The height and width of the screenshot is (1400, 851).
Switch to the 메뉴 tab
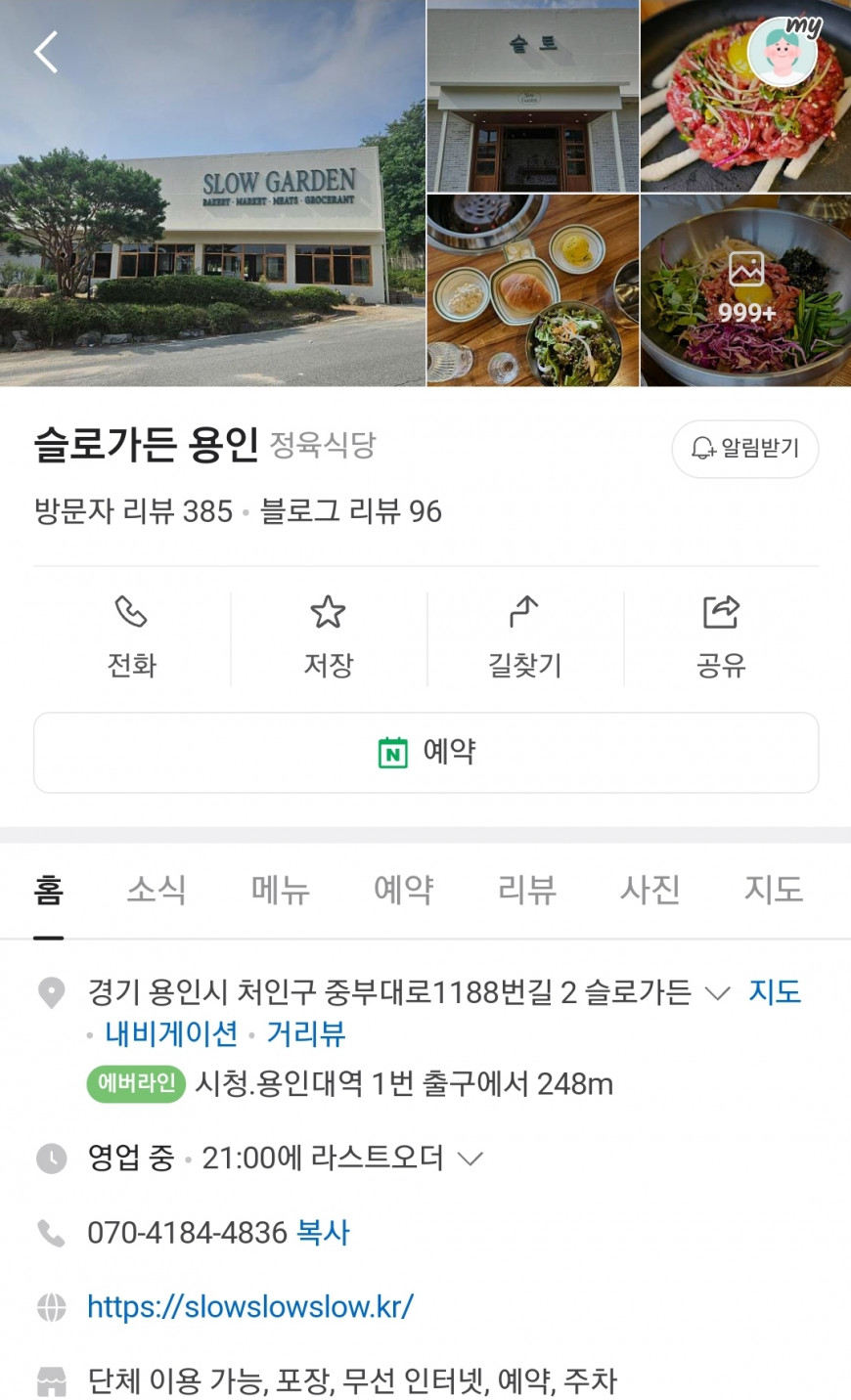[x=280, y=889]
